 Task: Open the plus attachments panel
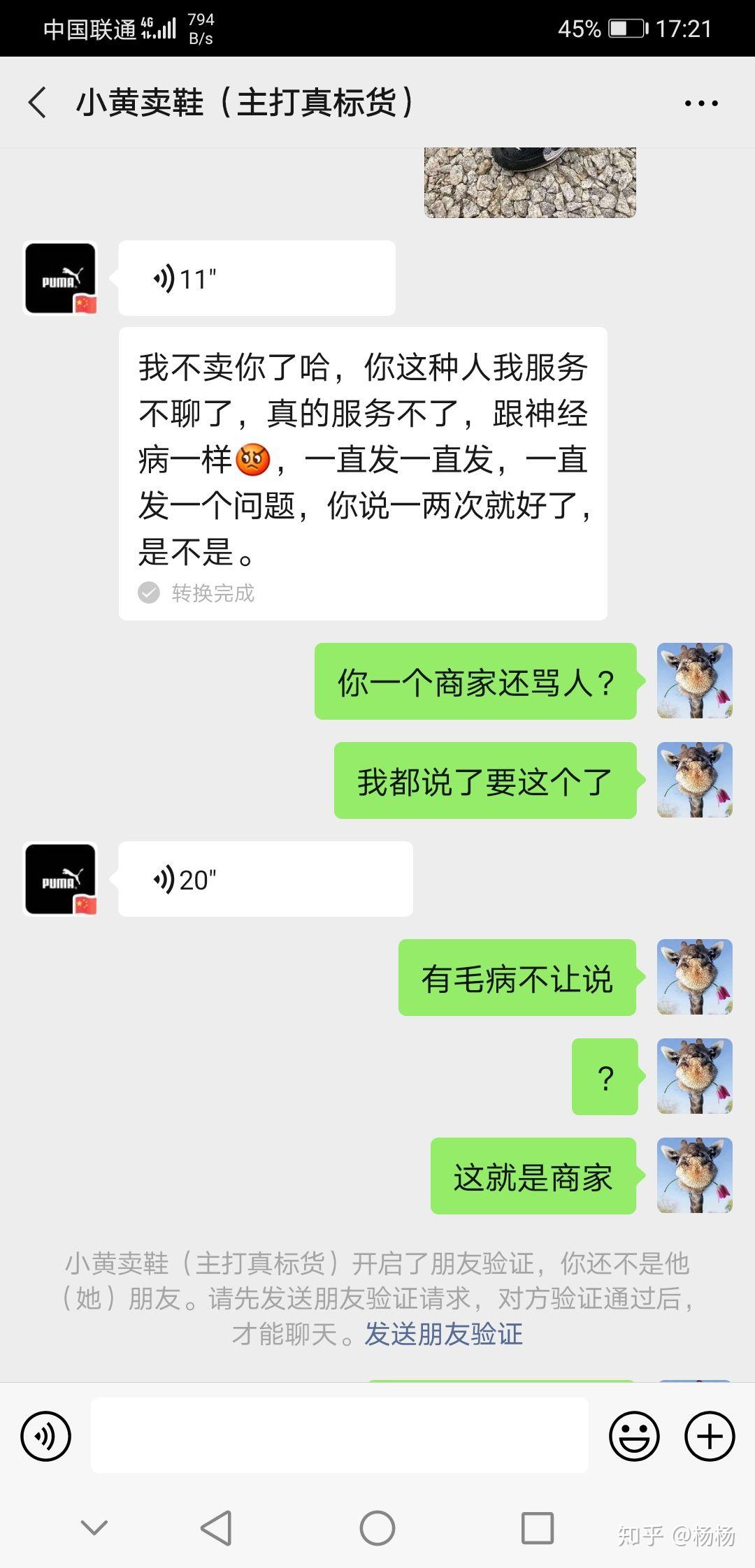[x=709, y=1436]
